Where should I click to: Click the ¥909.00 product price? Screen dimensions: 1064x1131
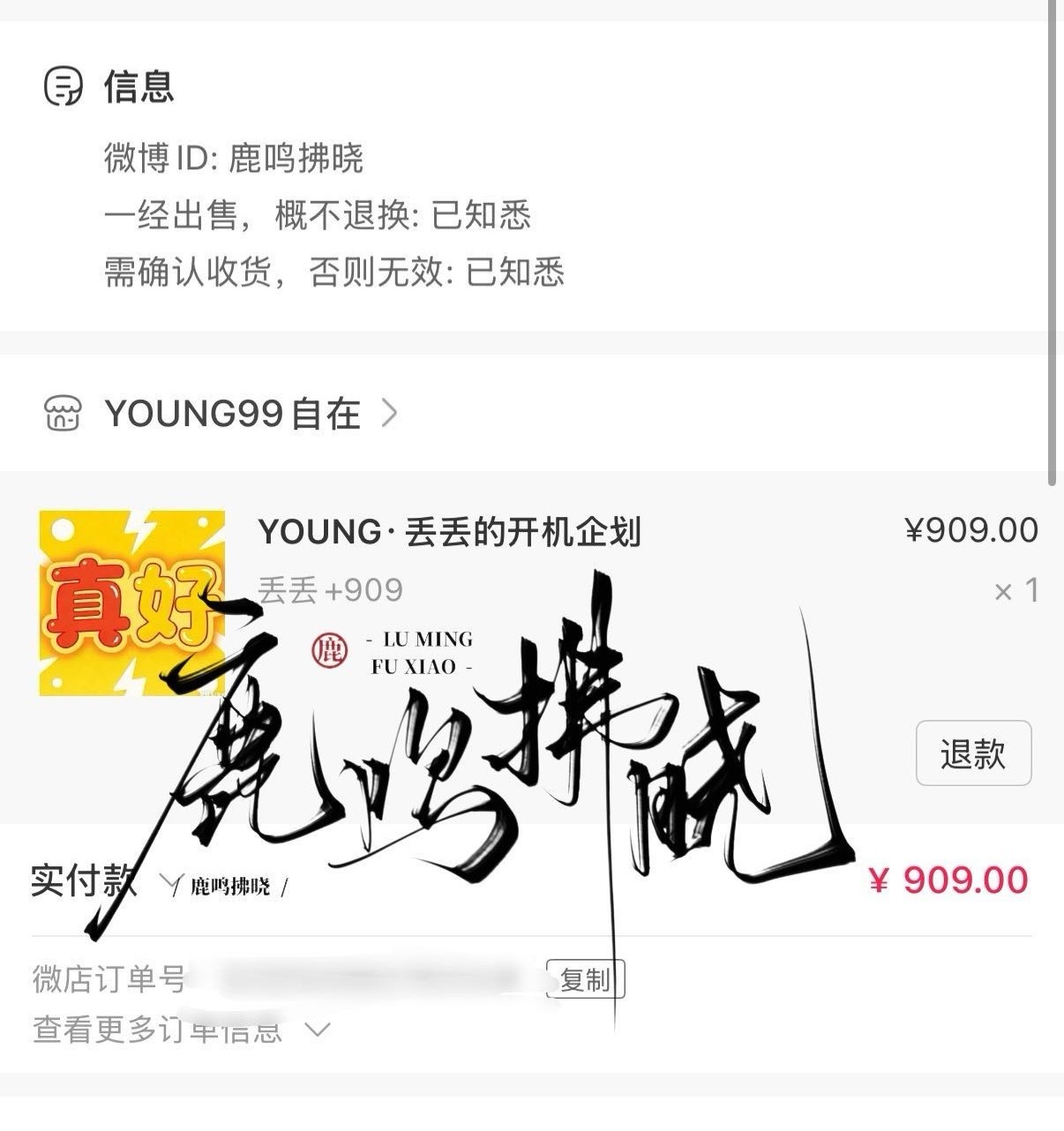[972, 530]
